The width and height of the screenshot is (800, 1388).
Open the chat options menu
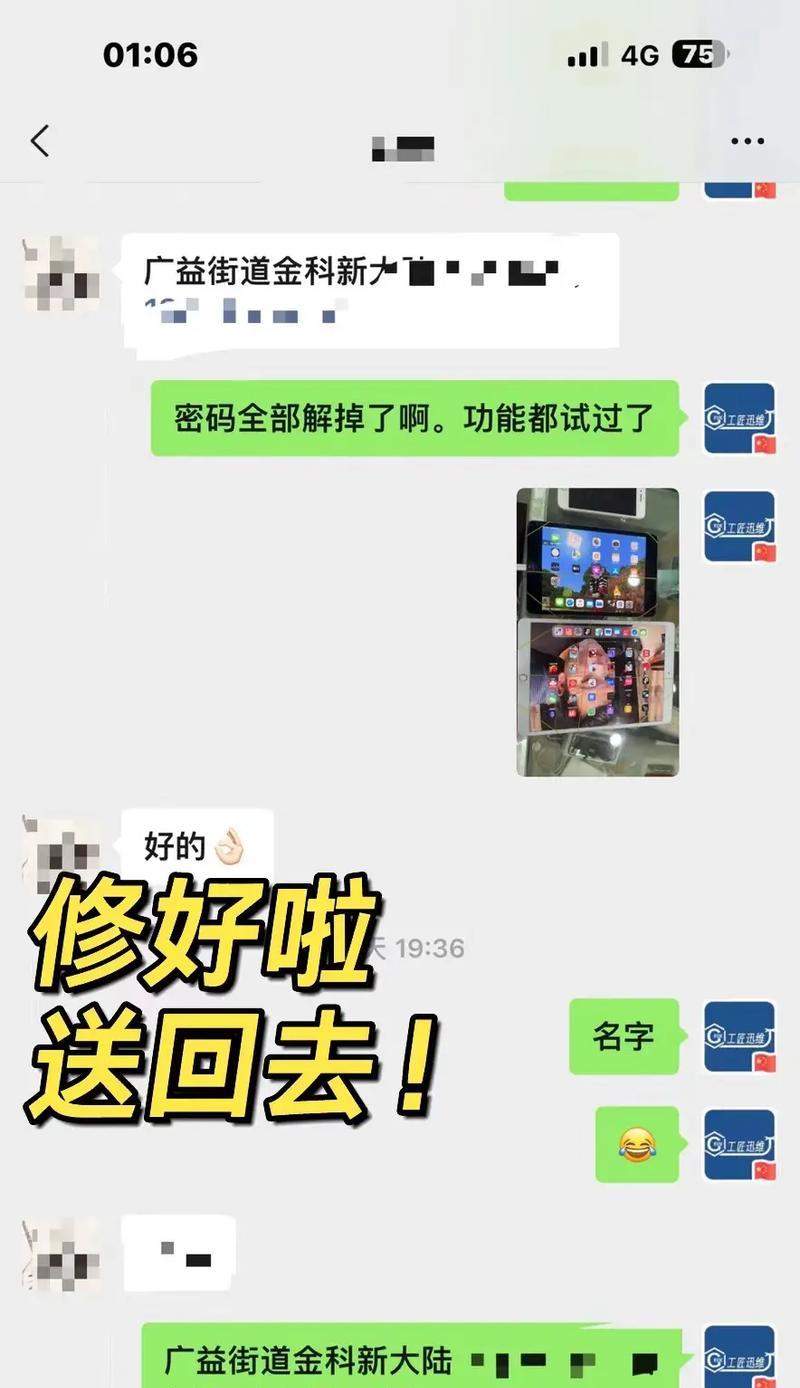click(x=747, y=142)
